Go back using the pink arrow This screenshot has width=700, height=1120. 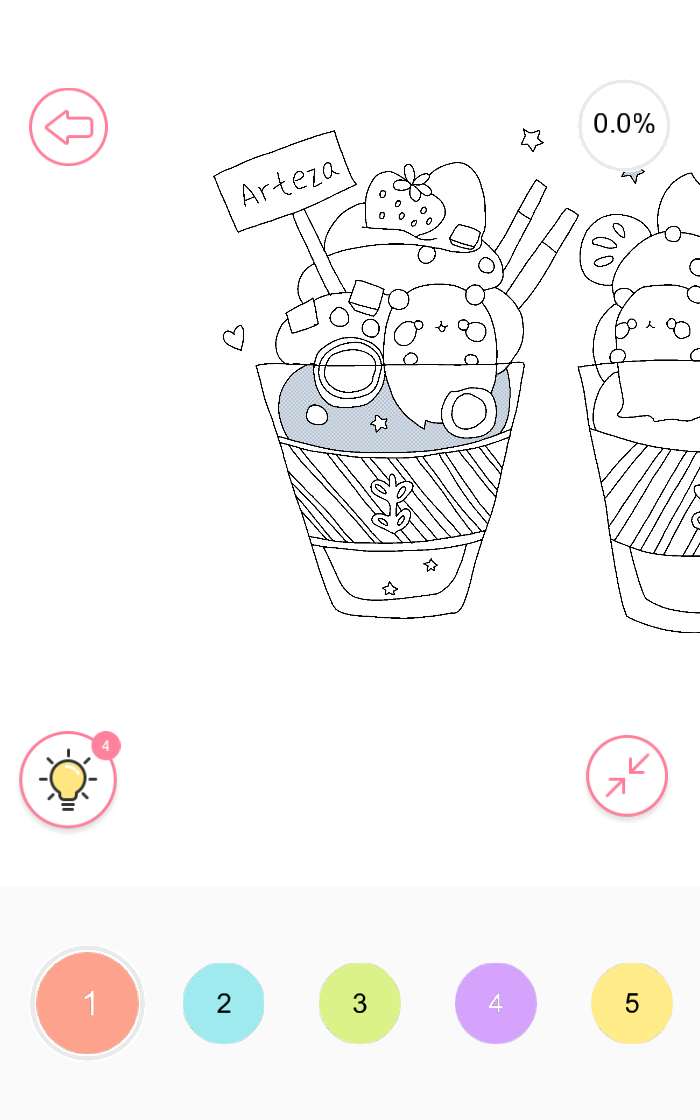[68, 127]
